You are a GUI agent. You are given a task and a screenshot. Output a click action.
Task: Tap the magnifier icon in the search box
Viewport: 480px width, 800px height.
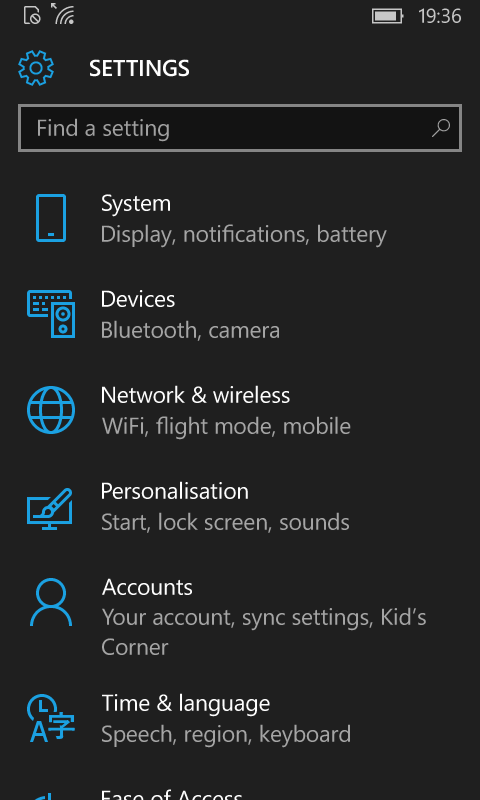click(x=441, y=128)
